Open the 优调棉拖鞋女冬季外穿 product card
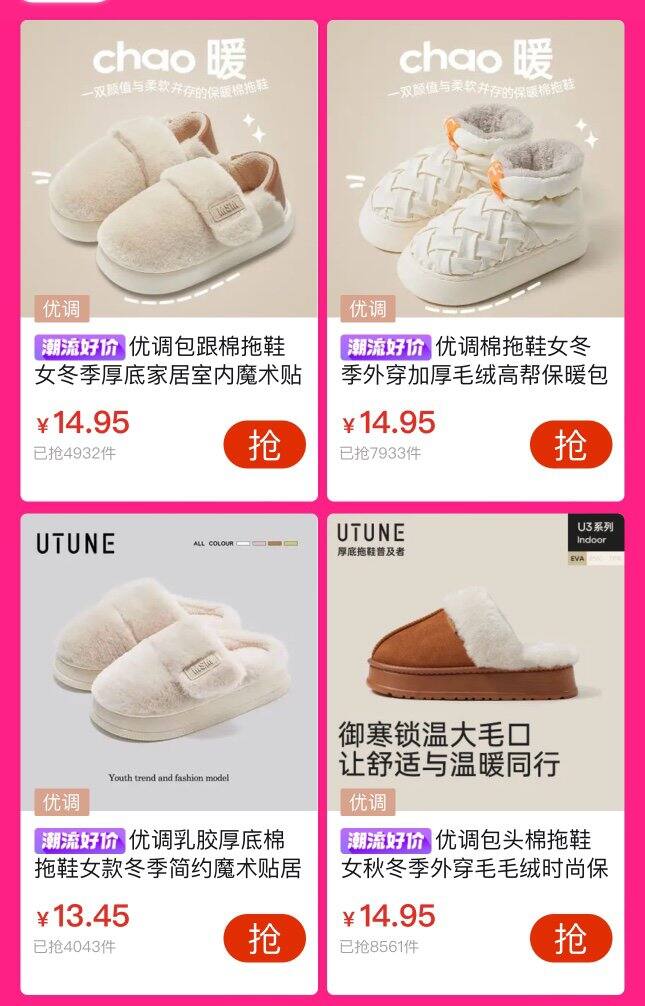This screenshot has width=645, height=1006. coord(476,180)
